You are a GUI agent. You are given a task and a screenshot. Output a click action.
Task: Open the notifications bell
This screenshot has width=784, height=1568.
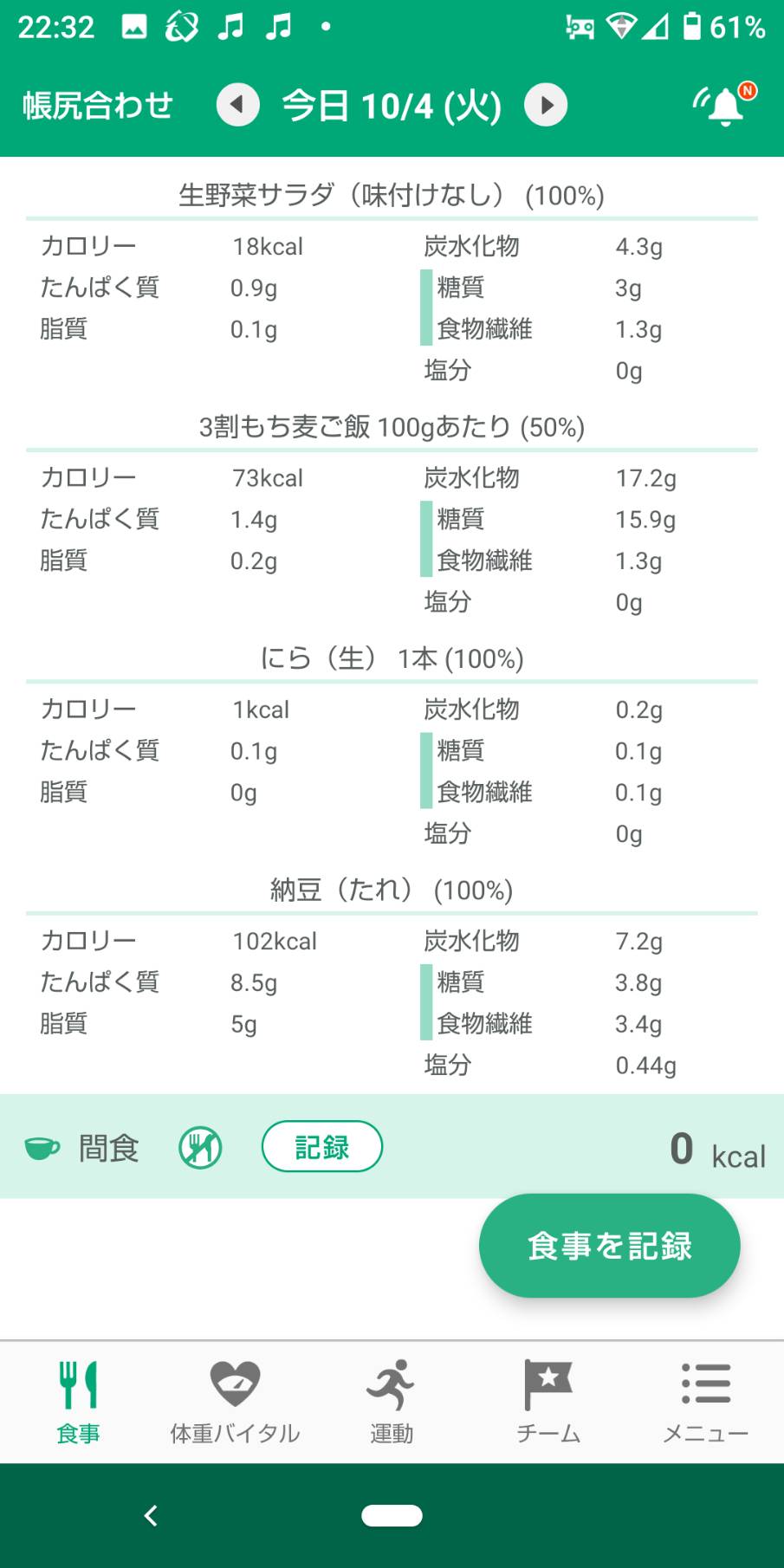[x=725, y=105]
